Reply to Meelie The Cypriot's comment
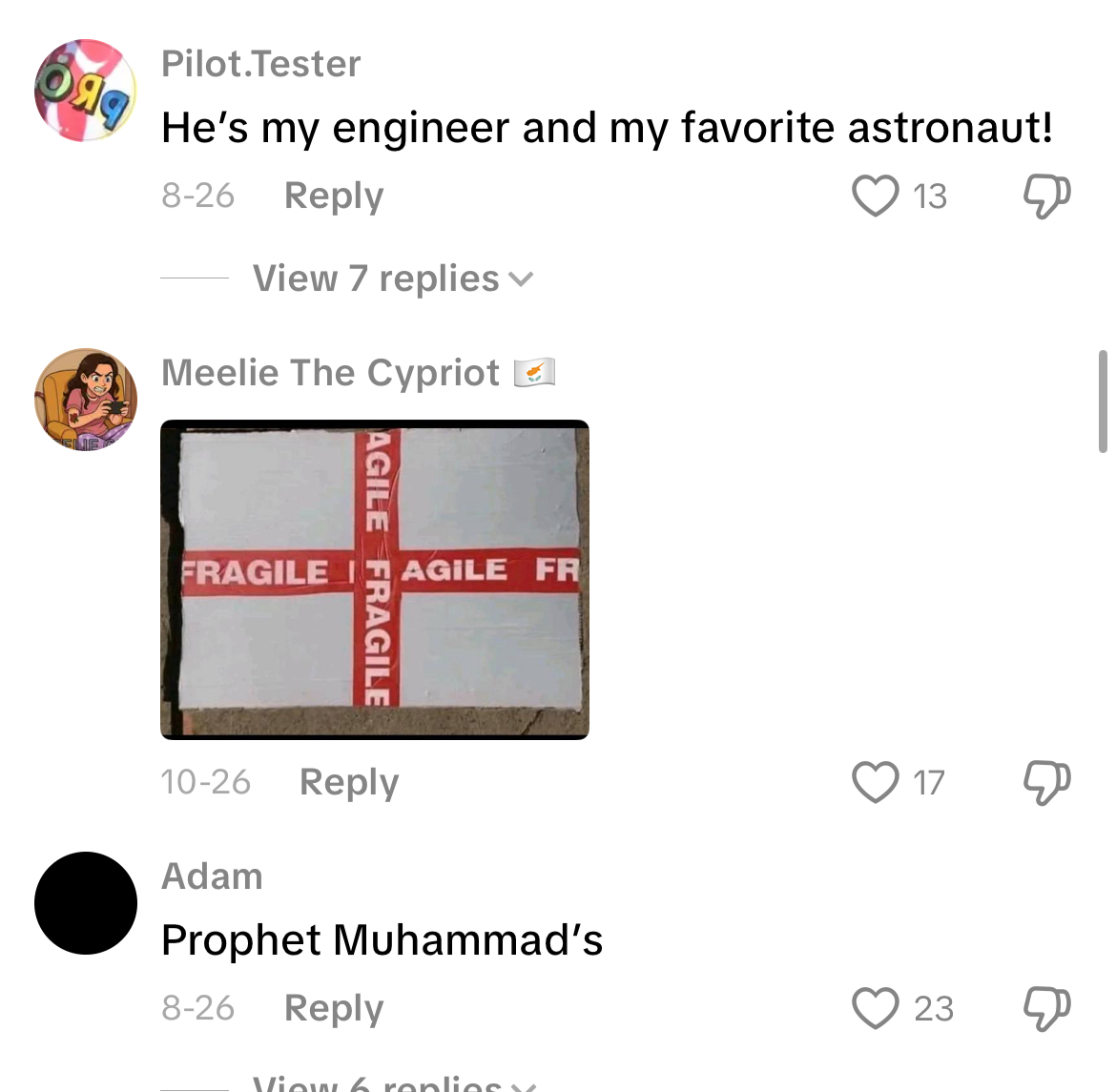 point(349,782)
